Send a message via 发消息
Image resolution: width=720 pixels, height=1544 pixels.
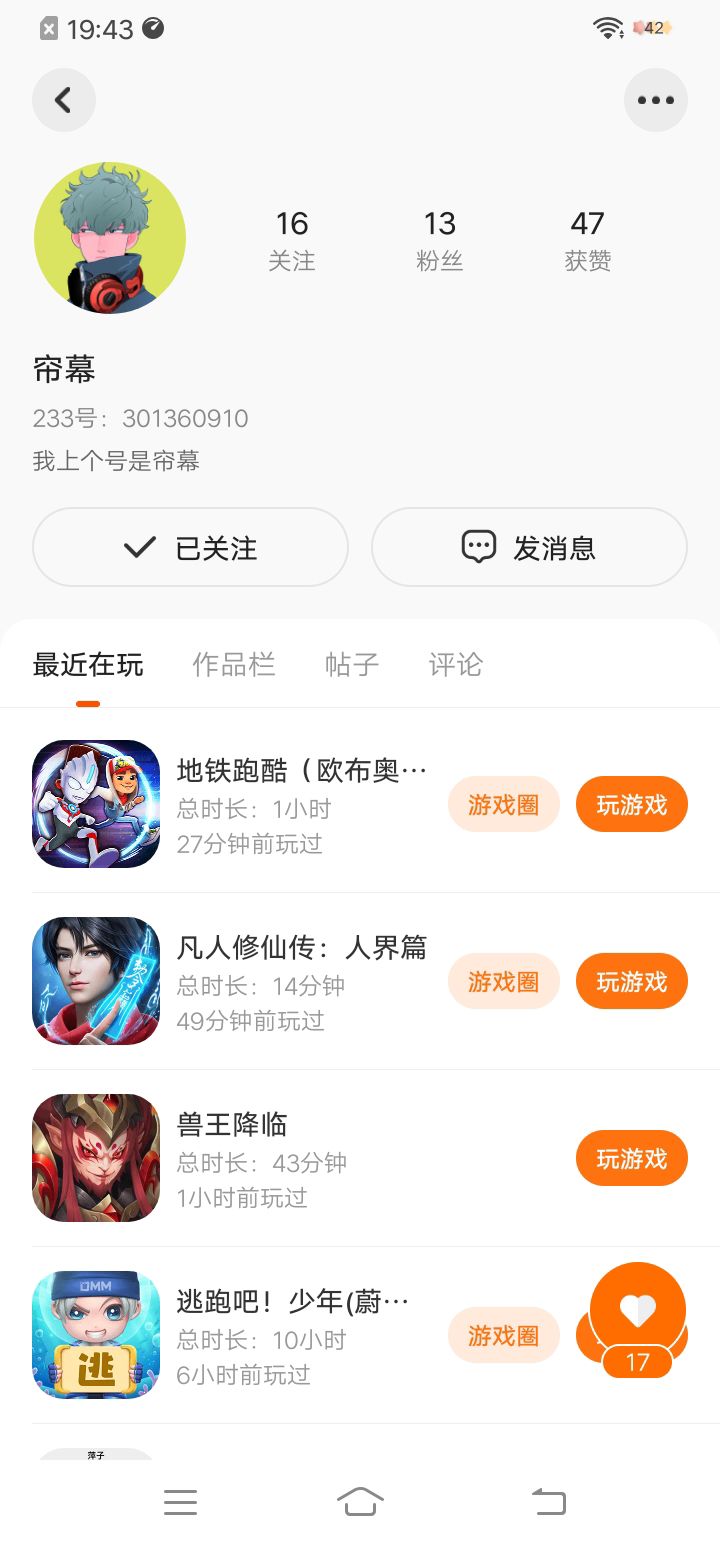pos(529,547)
